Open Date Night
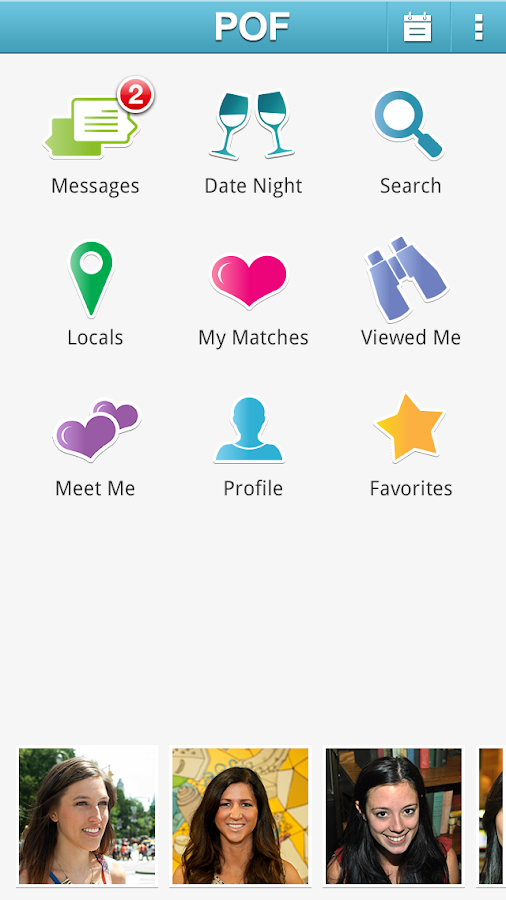The width and height of the screenshot is (506, 900). pyautogui.click(x=253, y=142)
